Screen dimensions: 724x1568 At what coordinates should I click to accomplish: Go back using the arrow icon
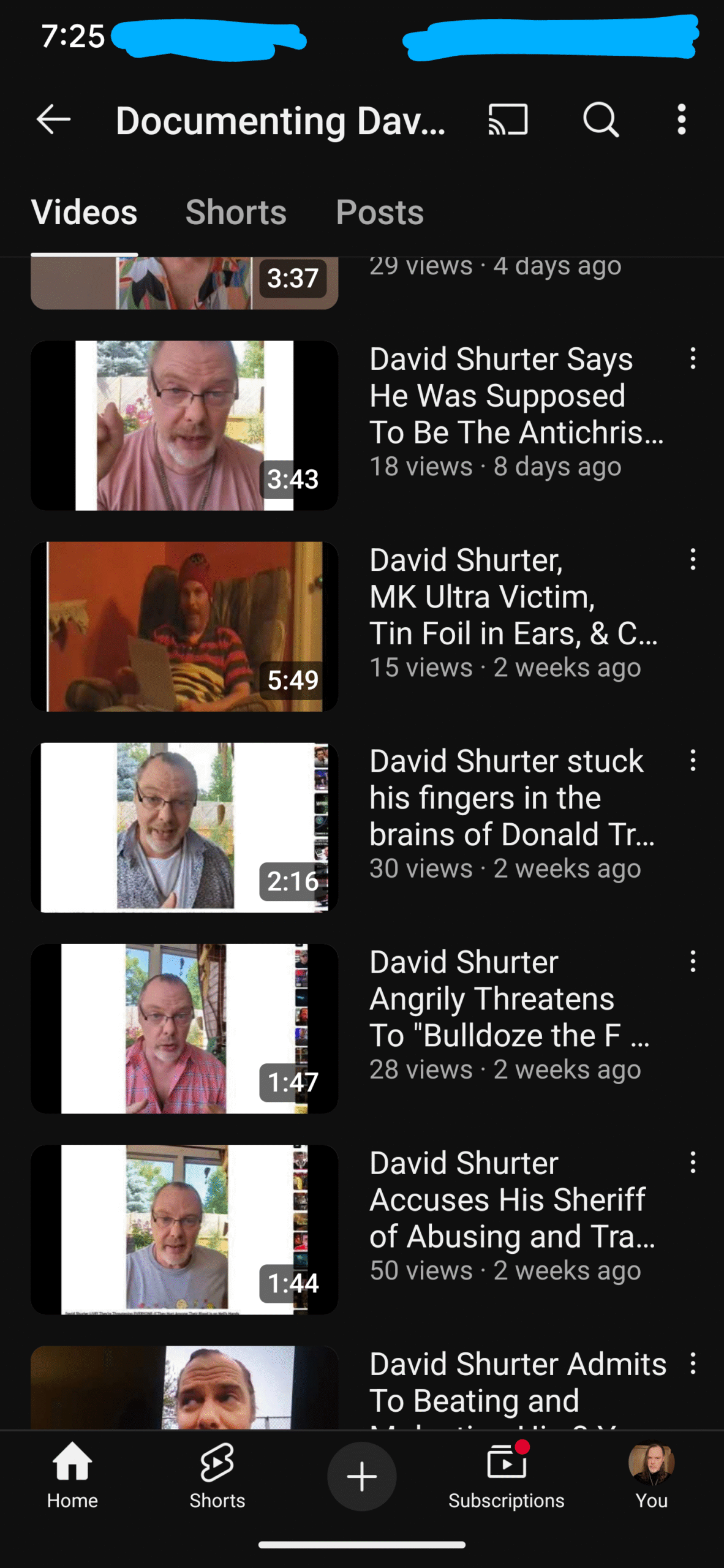pos(54,119)
